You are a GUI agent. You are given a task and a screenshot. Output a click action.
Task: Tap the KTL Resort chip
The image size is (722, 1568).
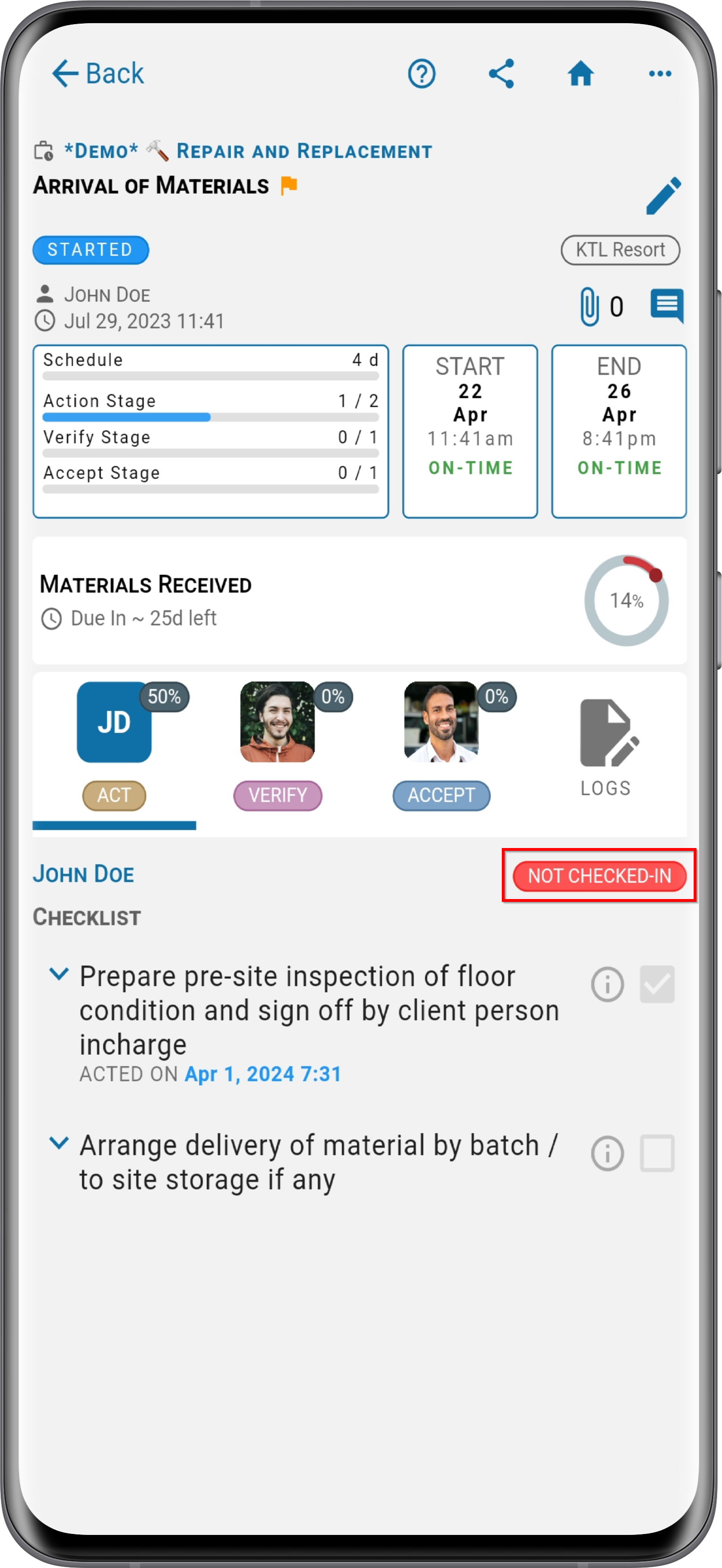tap(620, 250)
